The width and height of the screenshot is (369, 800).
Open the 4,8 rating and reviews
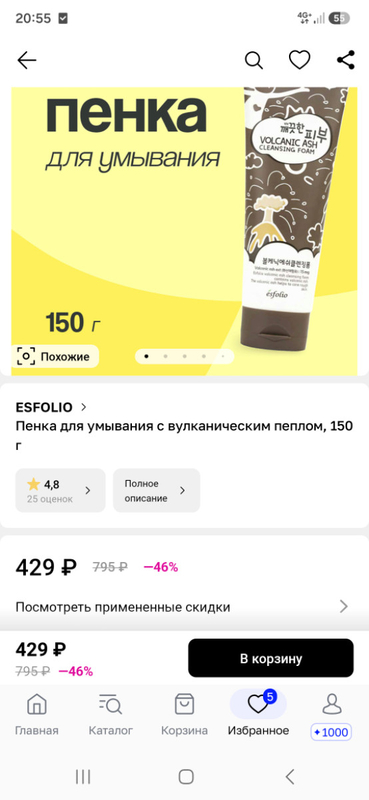60,490
